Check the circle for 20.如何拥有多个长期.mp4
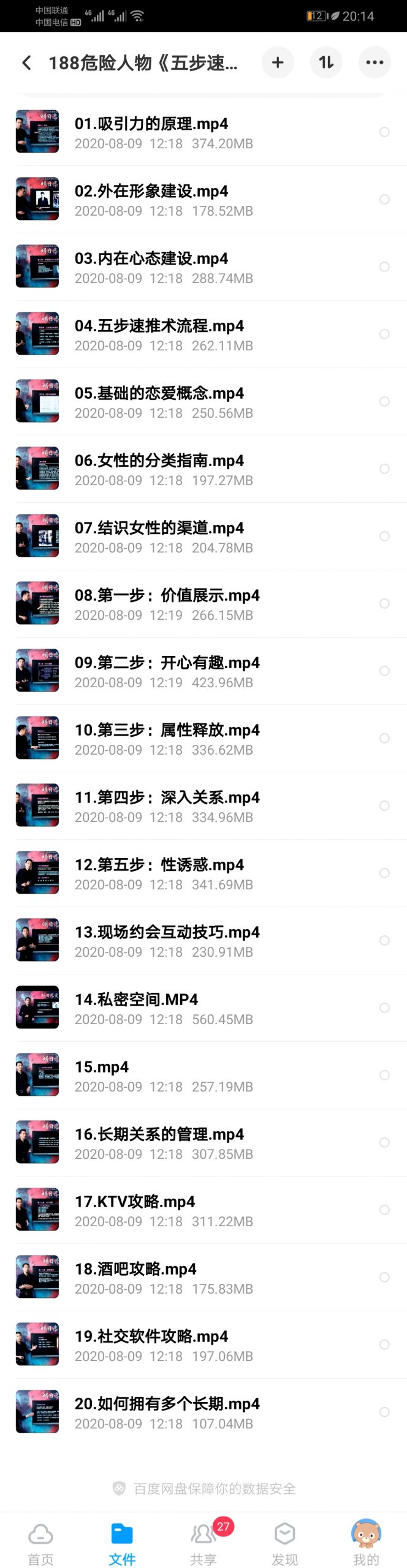 384,1412
